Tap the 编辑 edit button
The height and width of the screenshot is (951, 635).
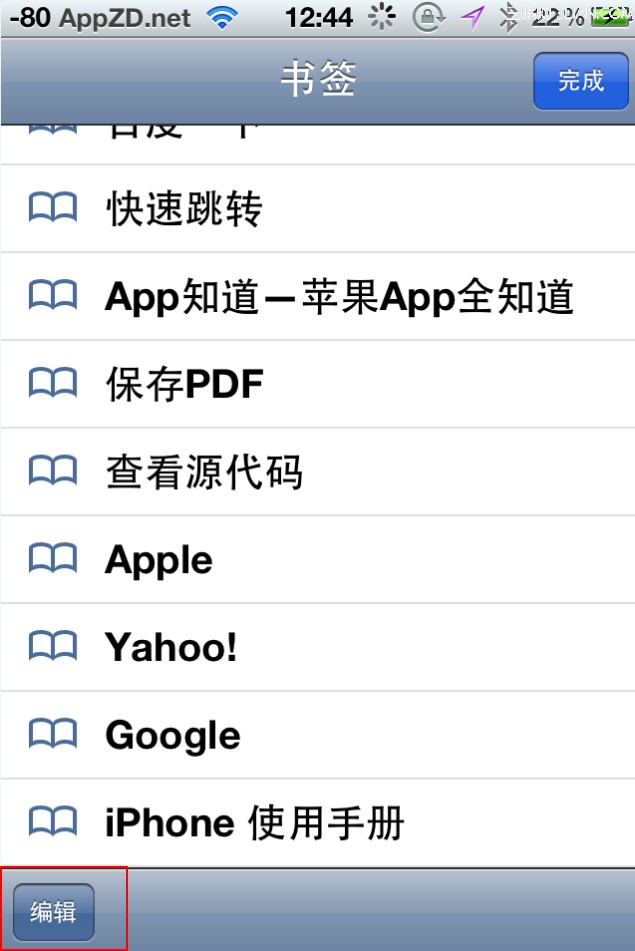tap(53, 912)
